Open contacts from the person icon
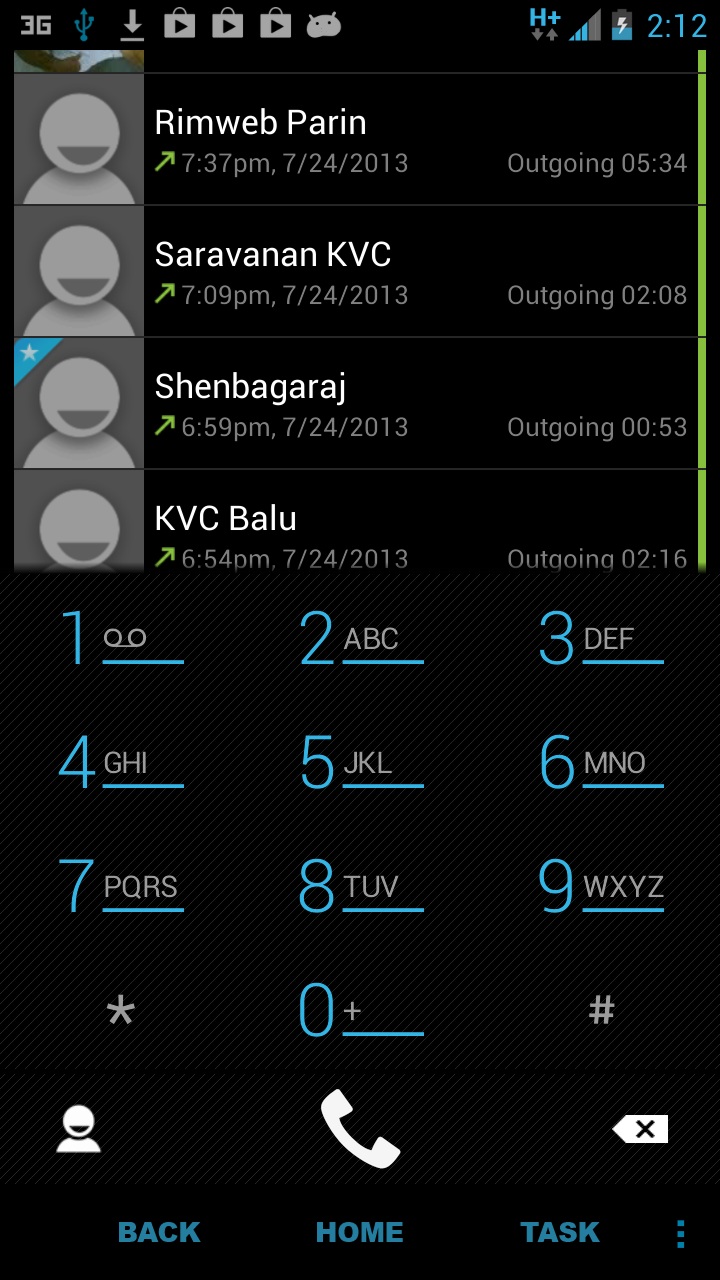Image resolution: width=720 pixels, height=1280 pixels. (78, 1130)
